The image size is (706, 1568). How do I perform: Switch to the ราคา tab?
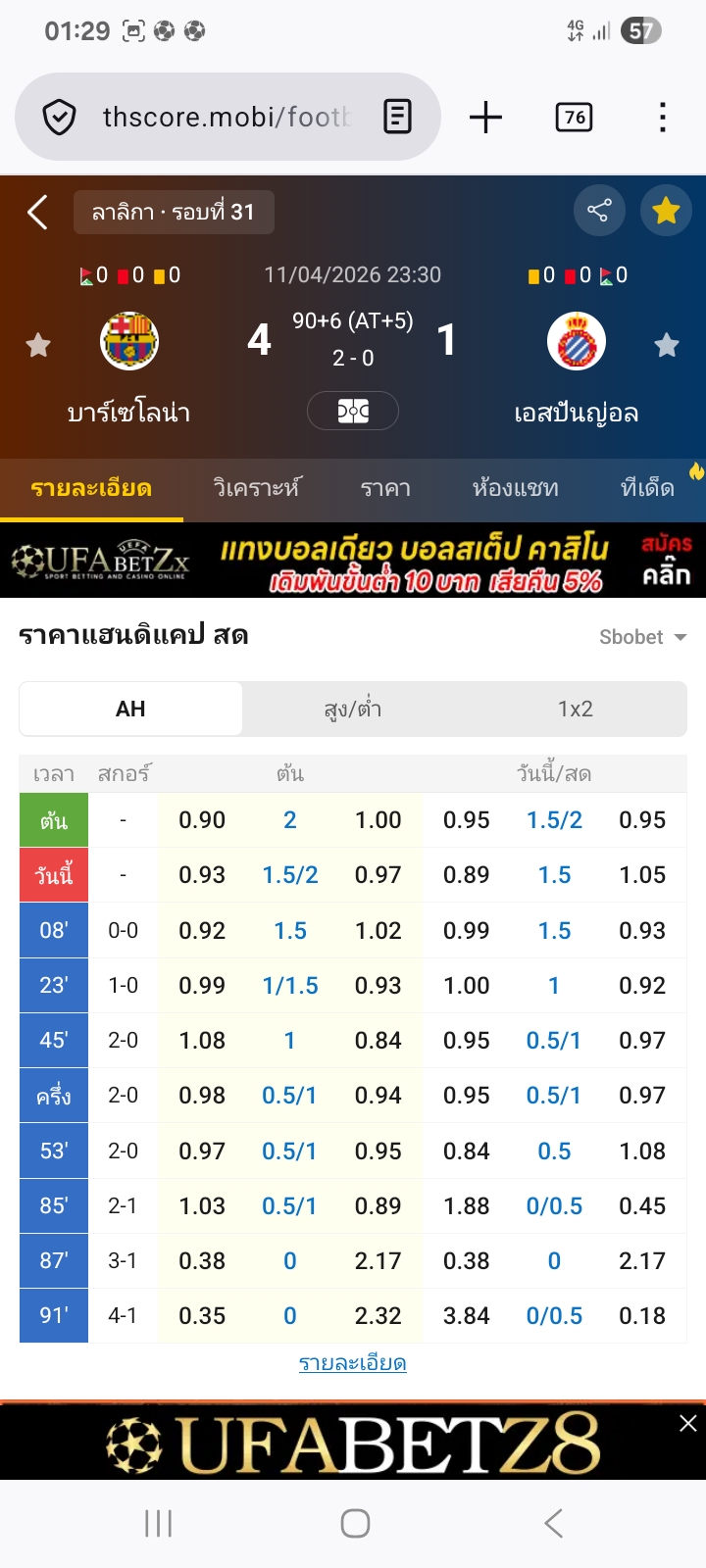[x=385, y=488]
